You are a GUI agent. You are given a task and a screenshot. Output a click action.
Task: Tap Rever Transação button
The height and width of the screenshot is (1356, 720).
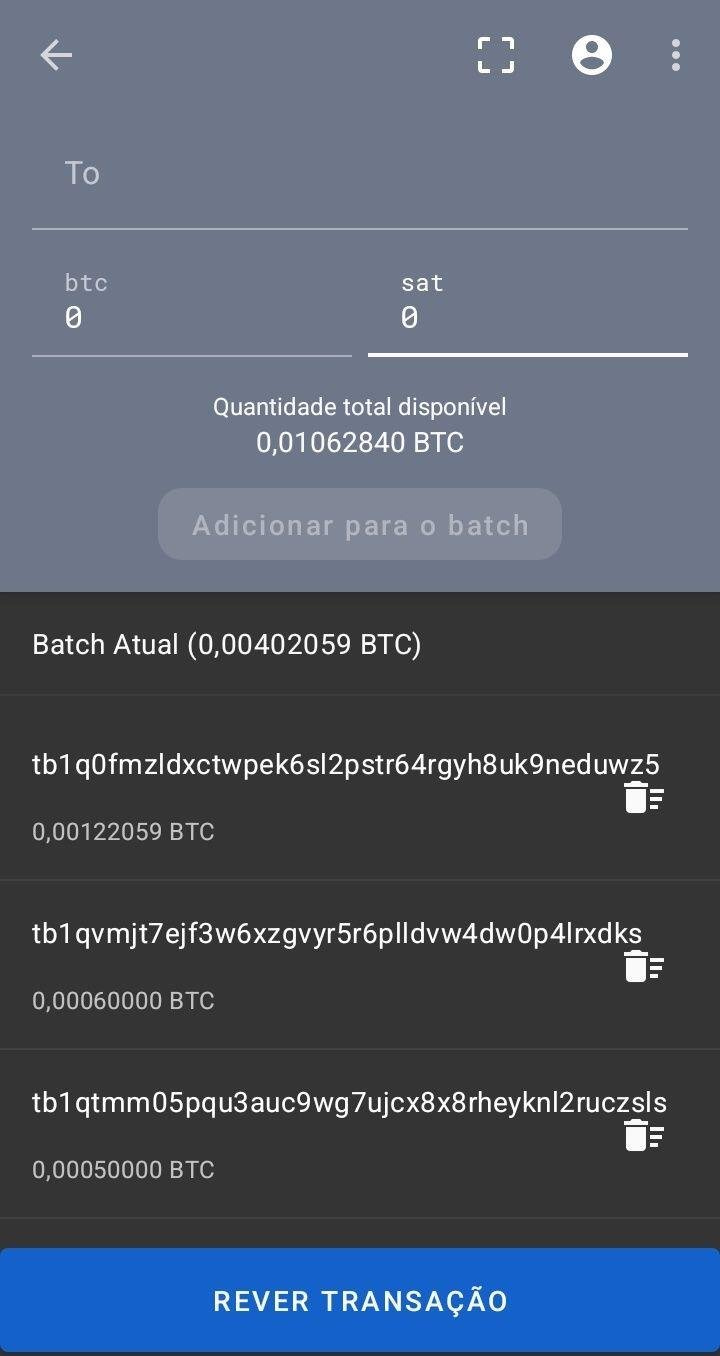360,1300
